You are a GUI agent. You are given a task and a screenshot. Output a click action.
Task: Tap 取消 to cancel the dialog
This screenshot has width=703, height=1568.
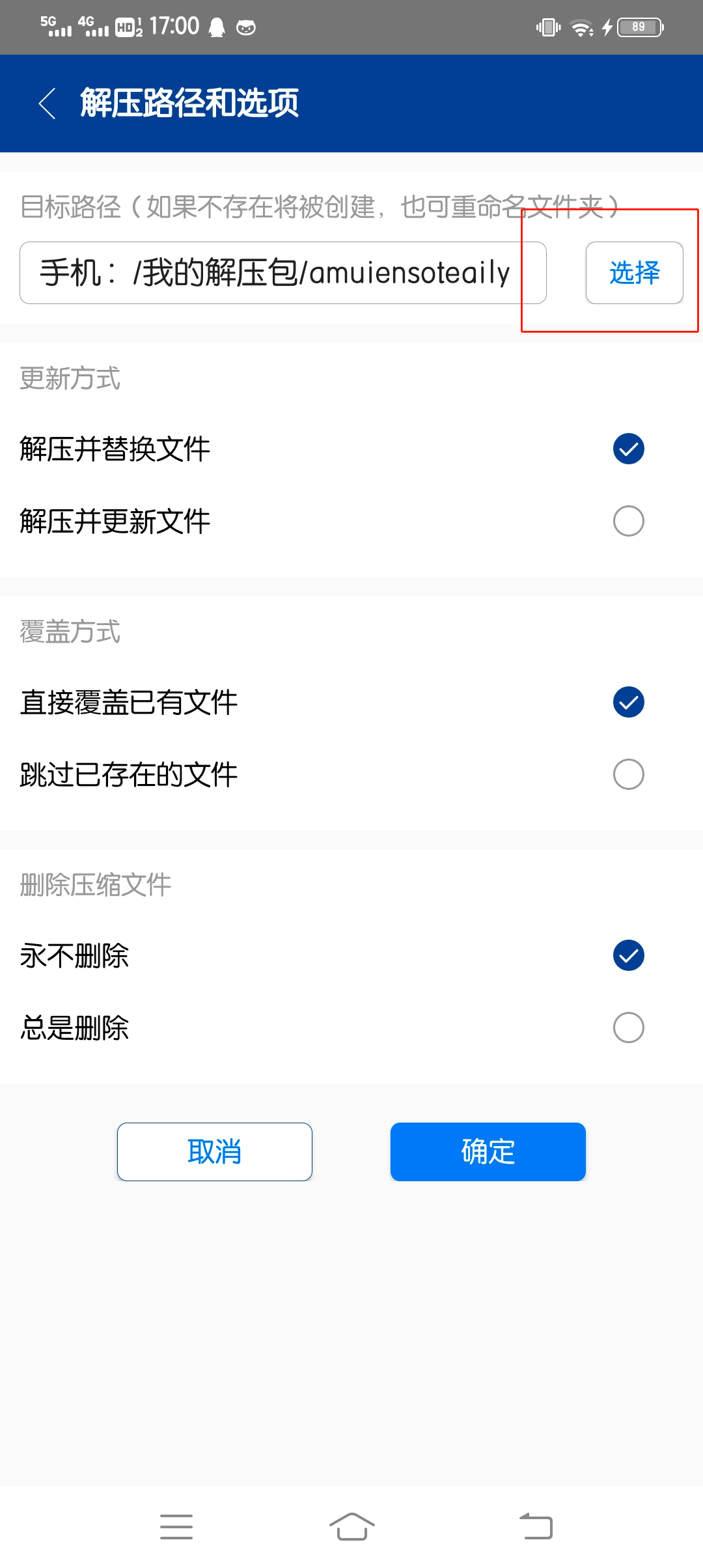tap(214, 1151)
